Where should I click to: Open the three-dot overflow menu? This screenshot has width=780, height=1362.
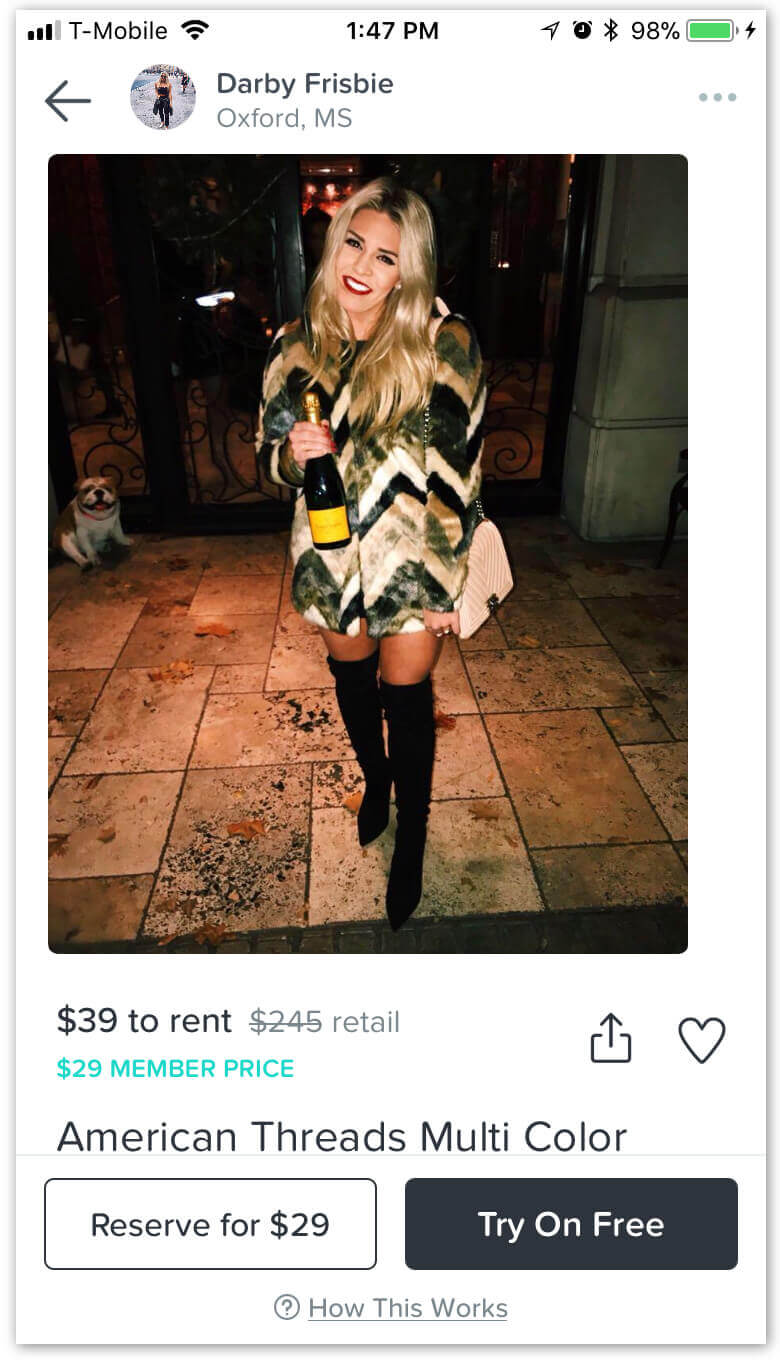point(717,98)
